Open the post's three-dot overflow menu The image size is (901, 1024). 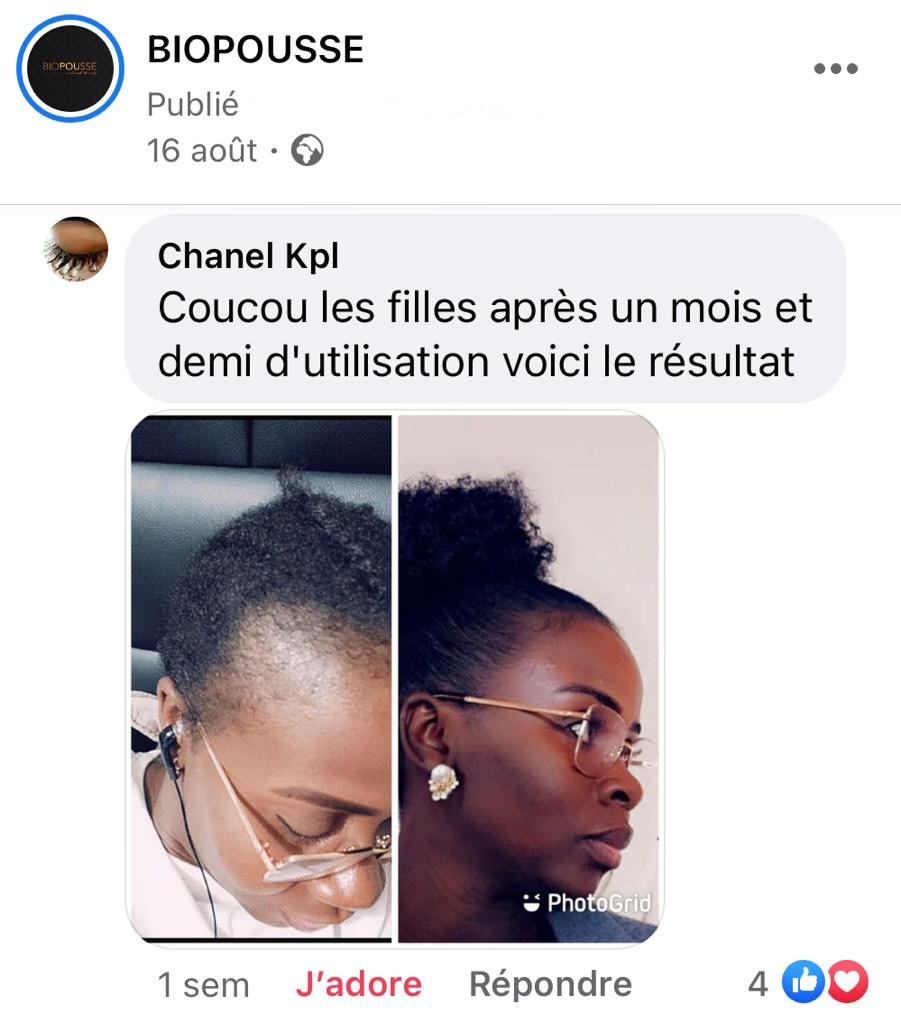pos(836,69)
